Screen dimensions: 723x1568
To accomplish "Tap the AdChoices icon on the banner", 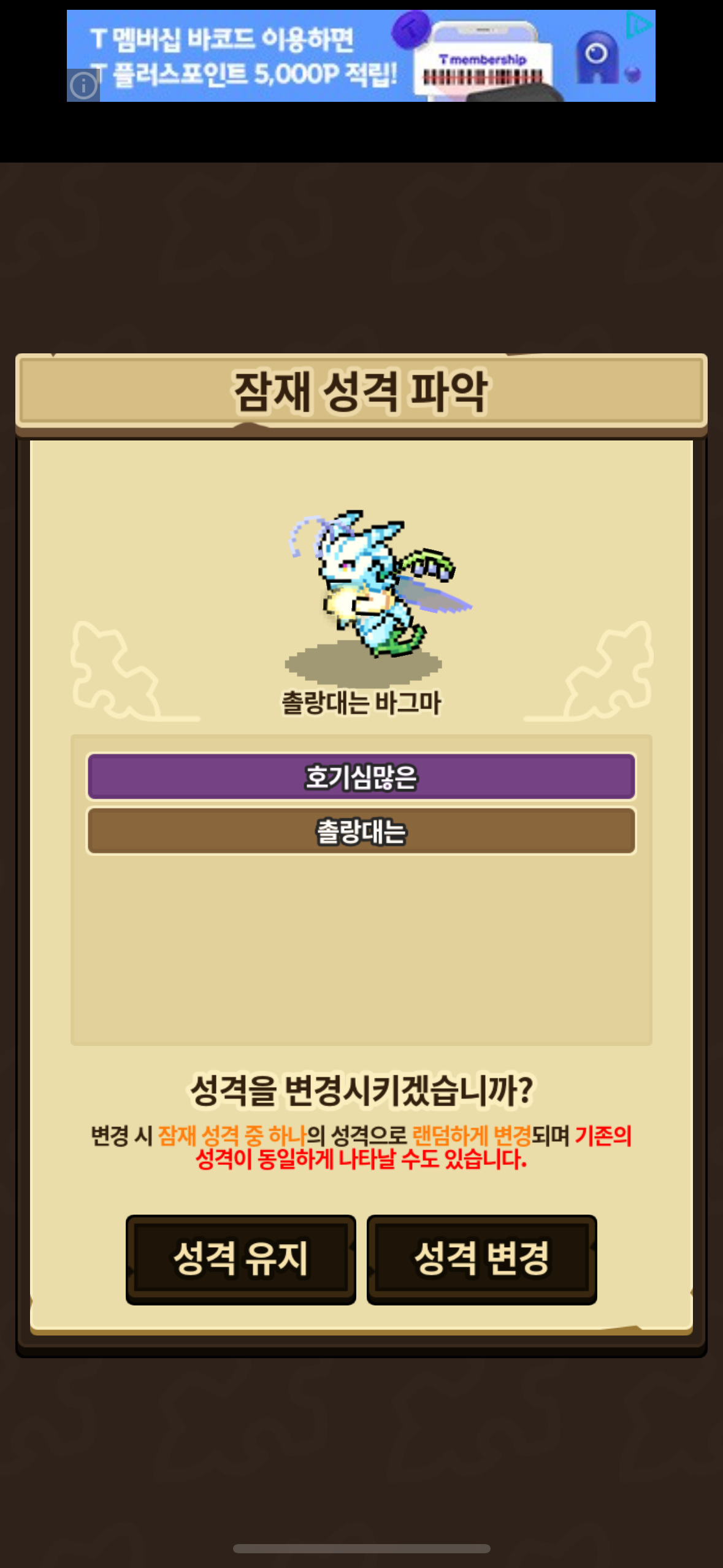I will [x=638, y=25].
